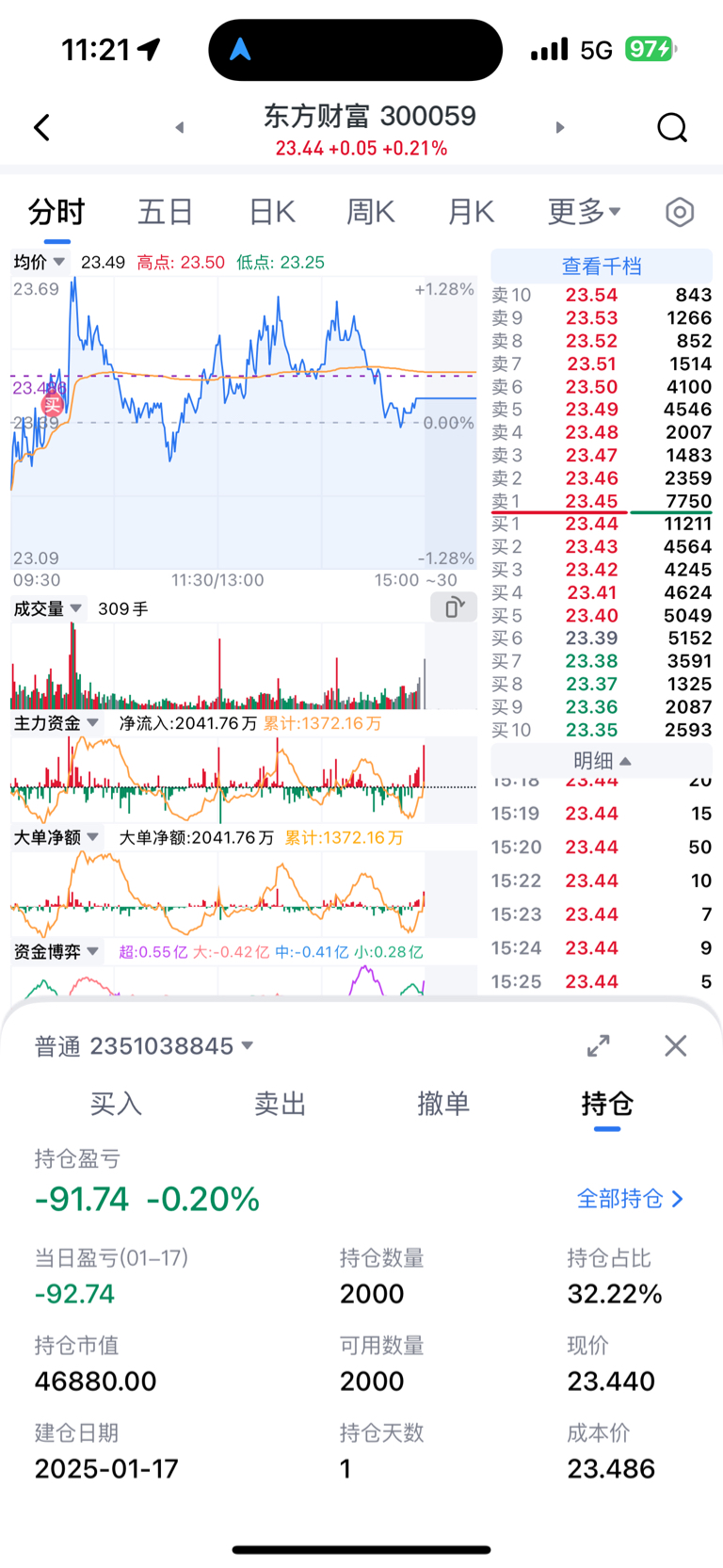Open the 成交量 indicator dropdown

point(48,608)
